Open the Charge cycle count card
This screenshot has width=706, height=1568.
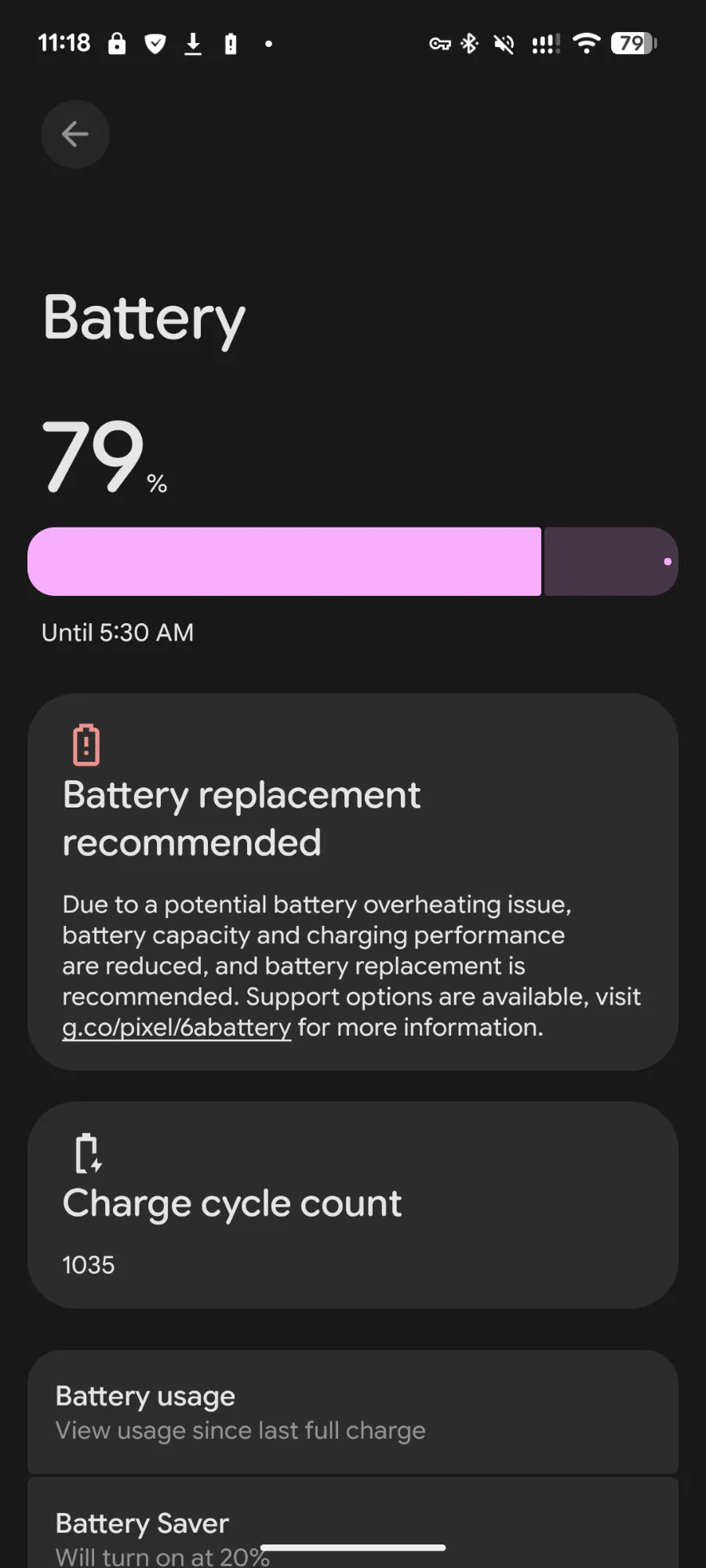point(353,1204)
